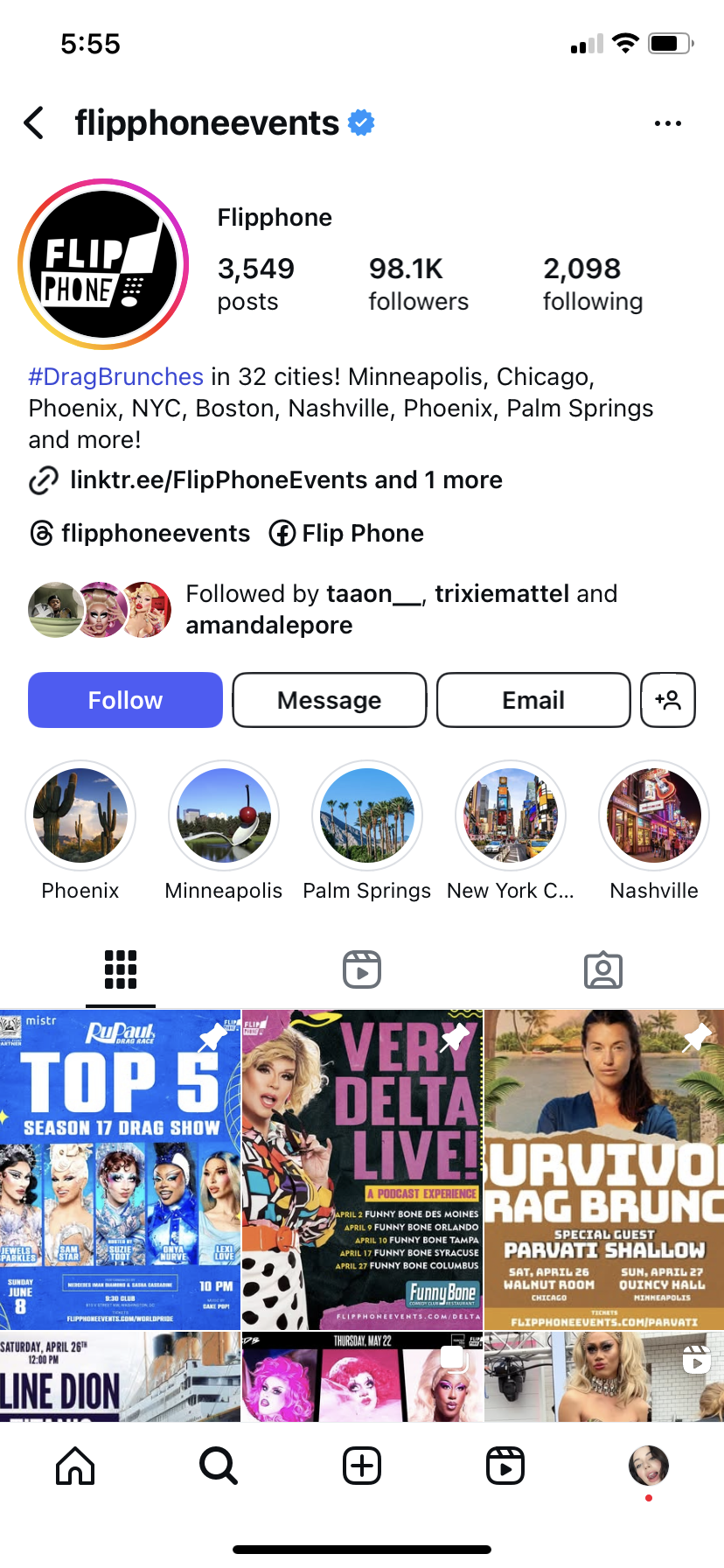Open the three-dot options menu
This screenshot has width=724, height=1568.
[x=667, y=123]
